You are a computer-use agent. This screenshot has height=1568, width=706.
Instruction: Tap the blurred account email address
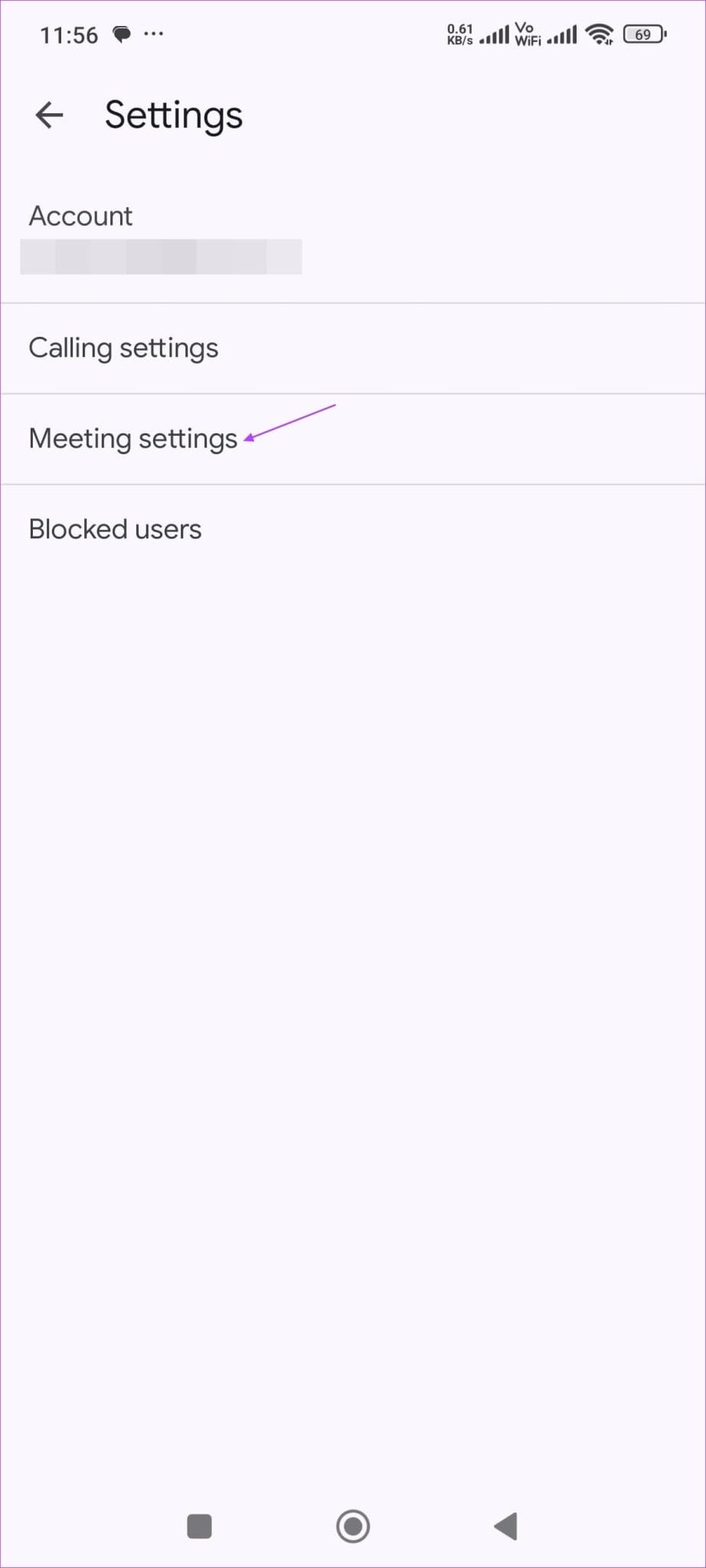(x=161, y=256)
